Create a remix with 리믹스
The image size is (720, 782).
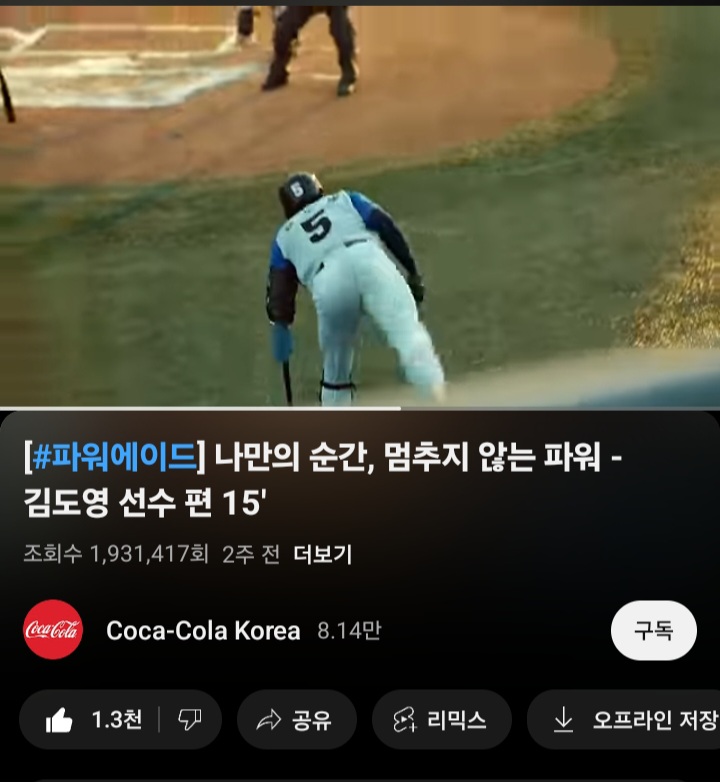pos(441,720)
